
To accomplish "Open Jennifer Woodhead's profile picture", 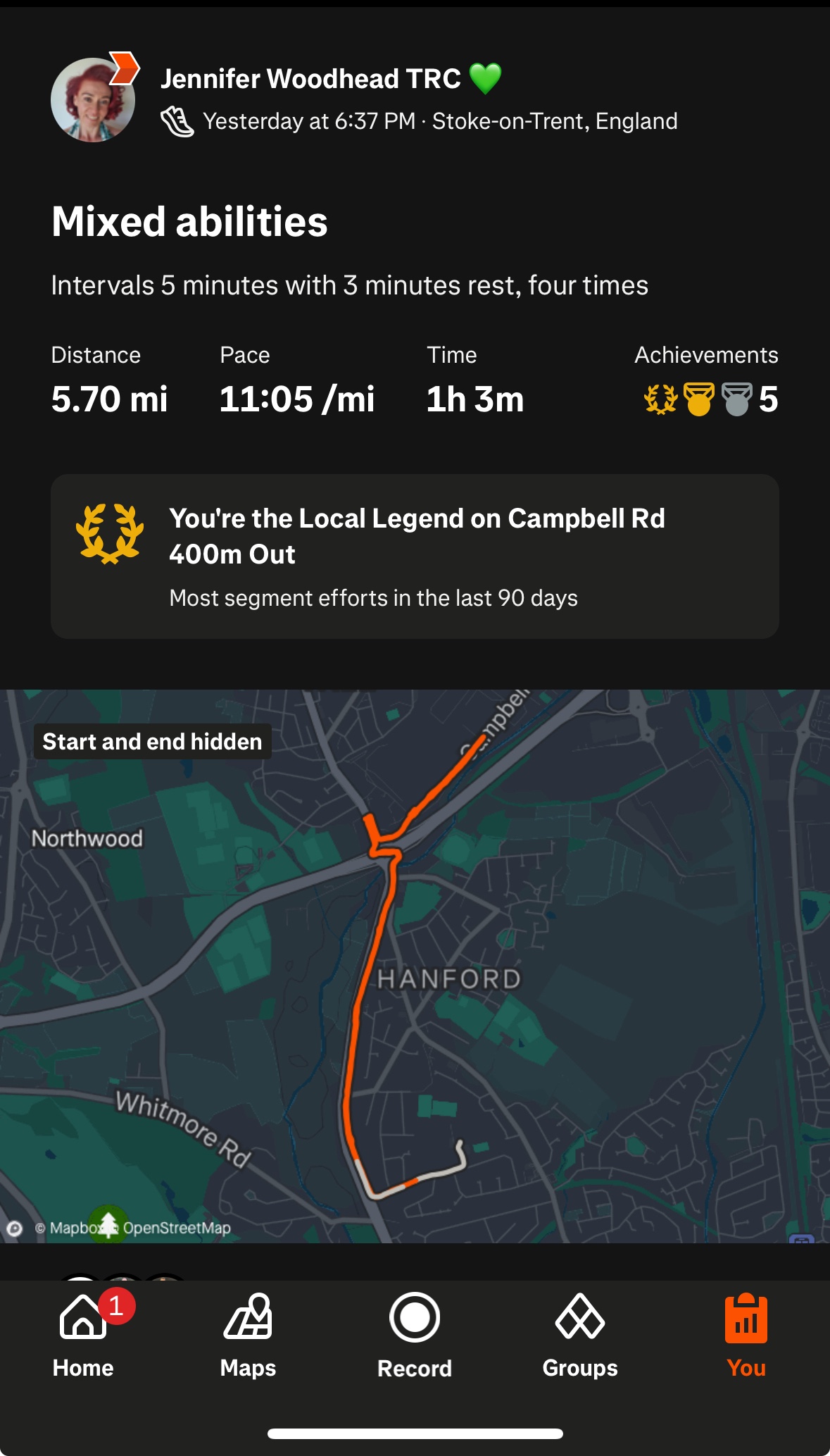I will pos(93,100).
